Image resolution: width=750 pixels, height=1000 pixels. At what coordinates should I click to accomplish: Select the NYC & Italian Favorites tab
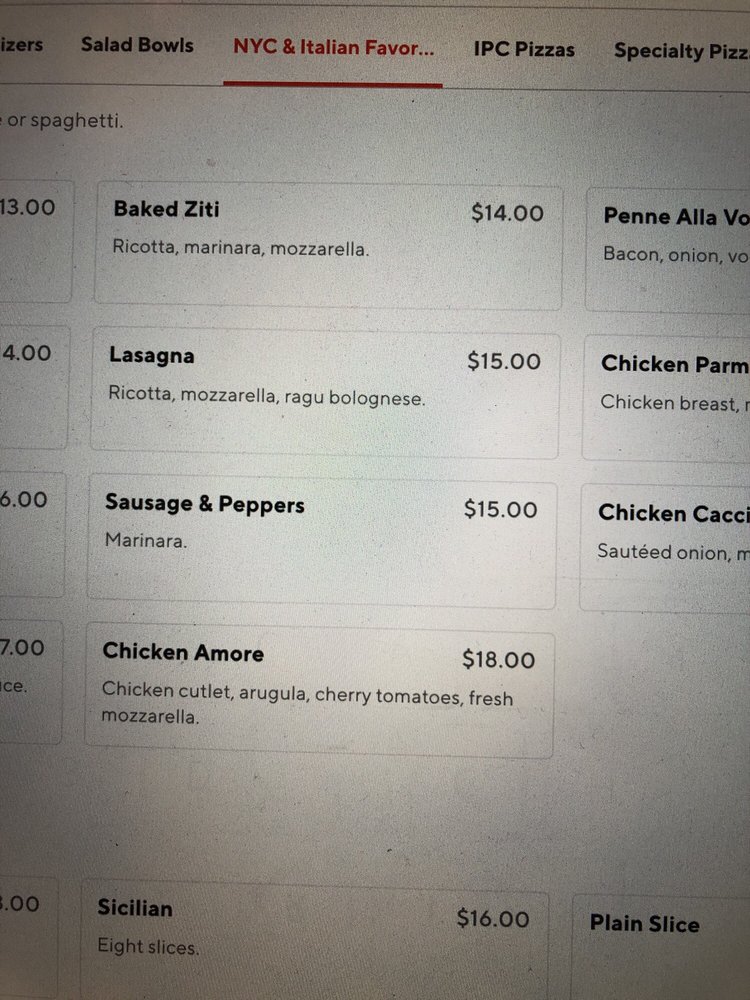point(333,47)
